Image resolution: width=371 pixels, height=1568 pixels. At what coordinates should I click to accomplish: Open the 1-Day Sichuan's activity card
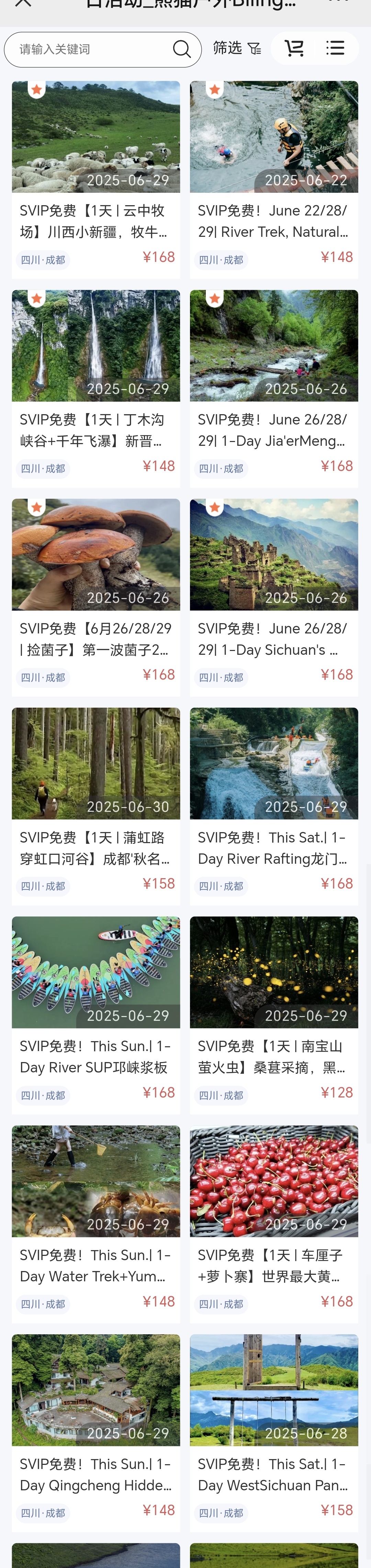274,597
